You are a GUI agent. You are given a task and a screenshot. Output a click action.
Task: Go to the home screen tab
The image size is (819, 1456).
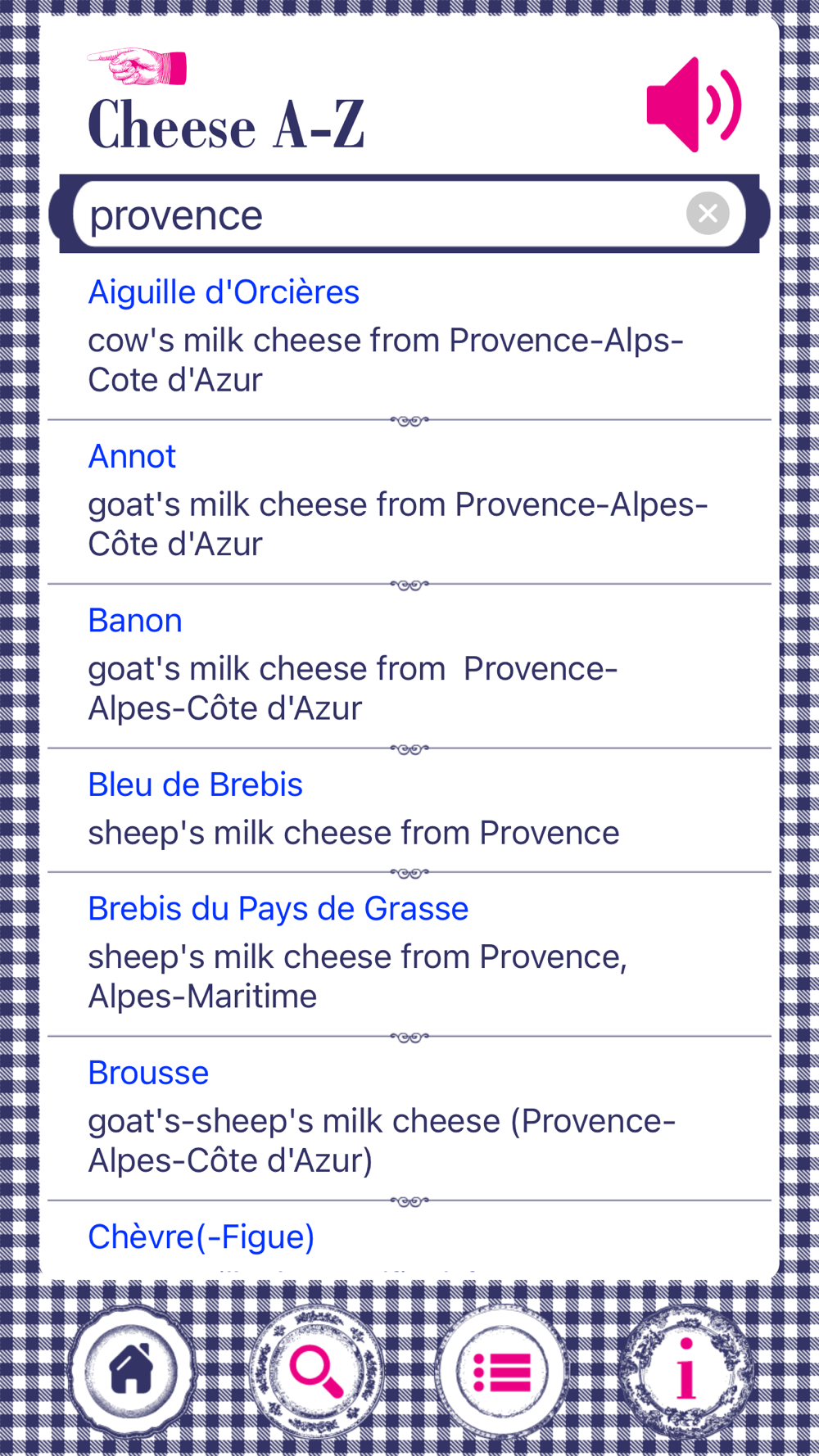pos(132,1371)
